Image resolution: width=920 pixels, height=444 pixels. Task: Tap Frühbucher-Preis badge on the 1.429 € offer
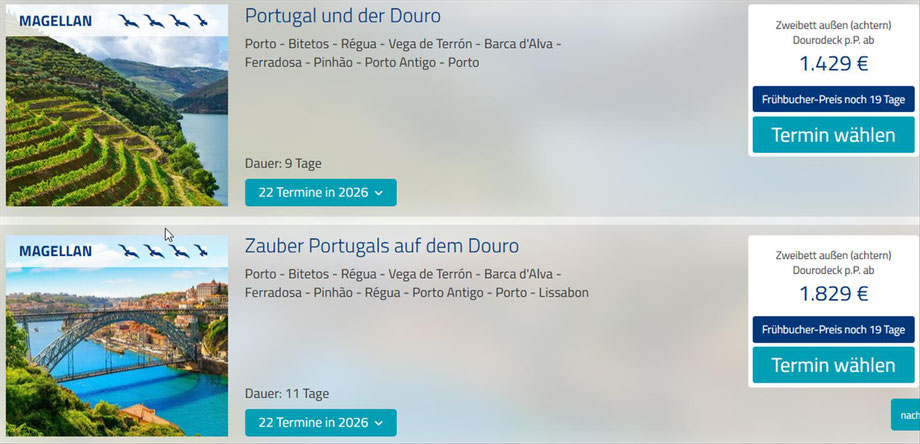(833, 99)
